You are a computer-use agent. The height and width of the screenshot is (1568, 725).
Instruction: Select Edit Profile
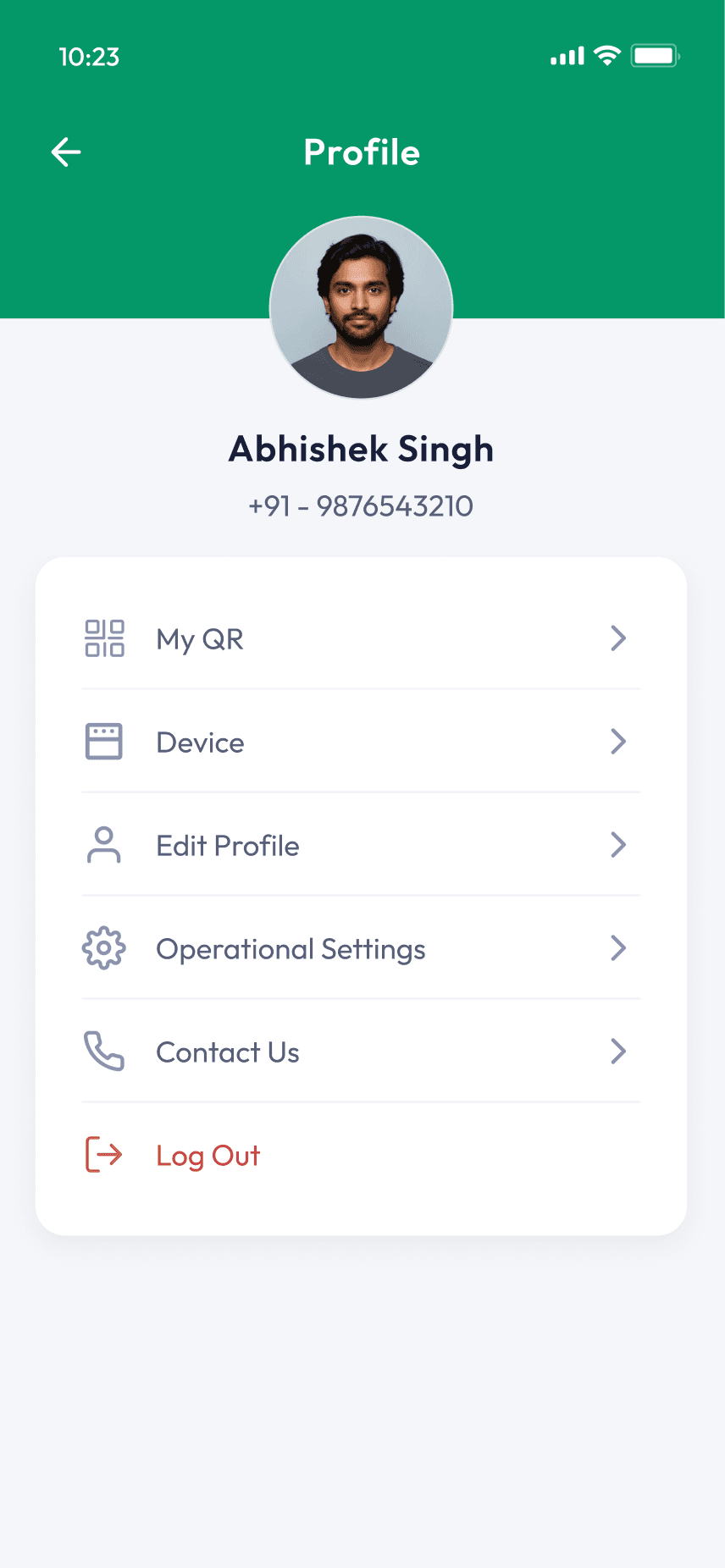[360, 846]
